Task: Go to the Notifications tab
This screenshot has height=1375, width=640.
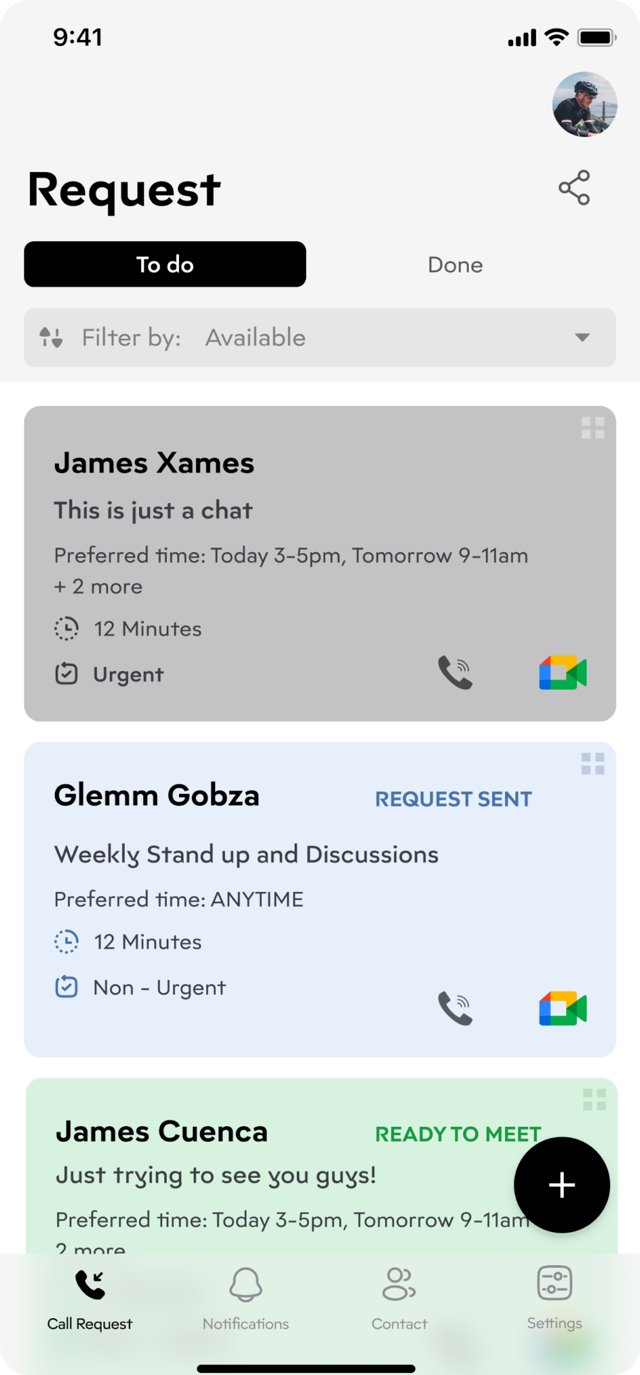Action: (x=246, y=1298)
